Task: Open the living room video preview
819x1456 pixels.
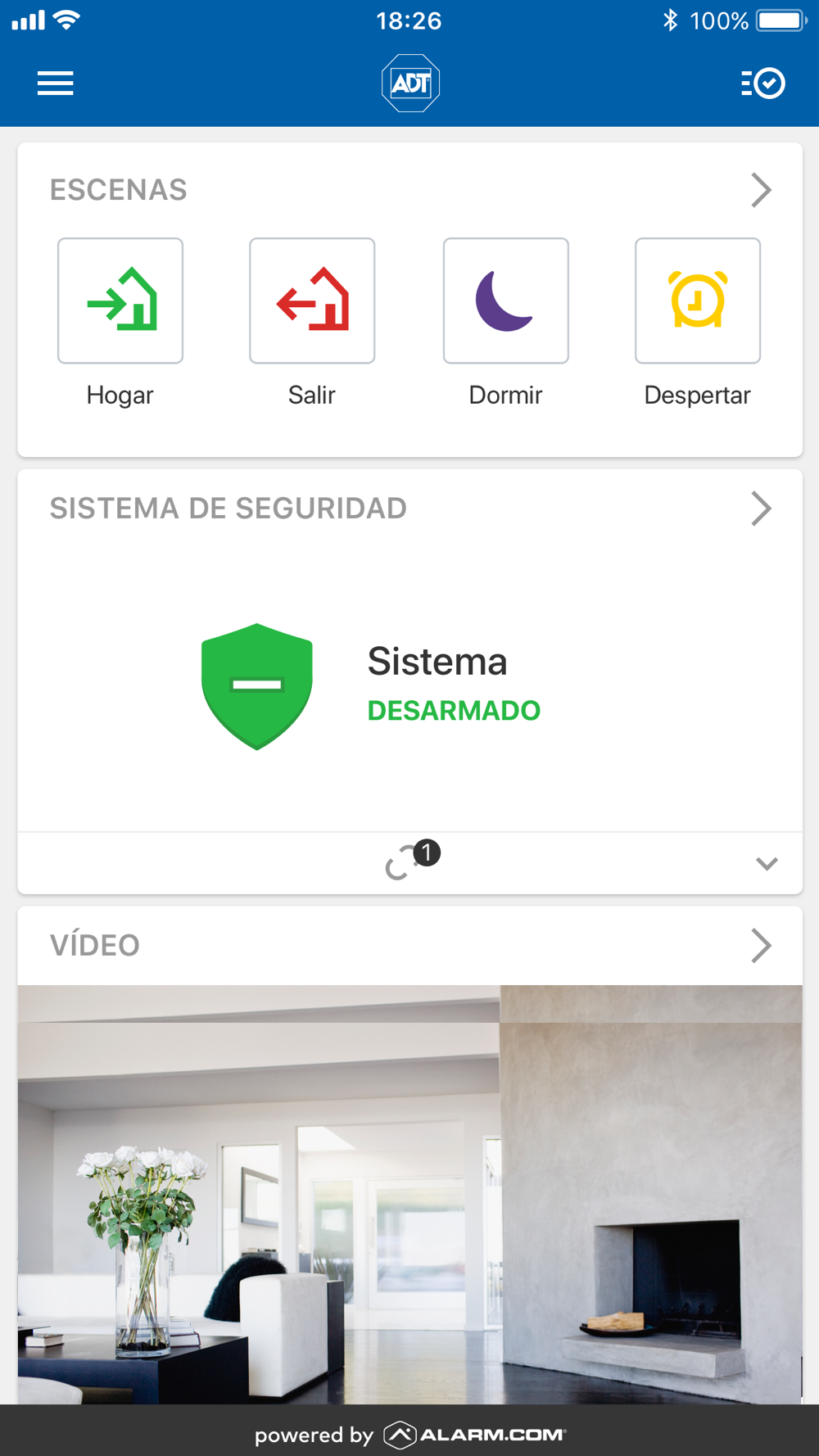Action: (x=409, y=1195)
